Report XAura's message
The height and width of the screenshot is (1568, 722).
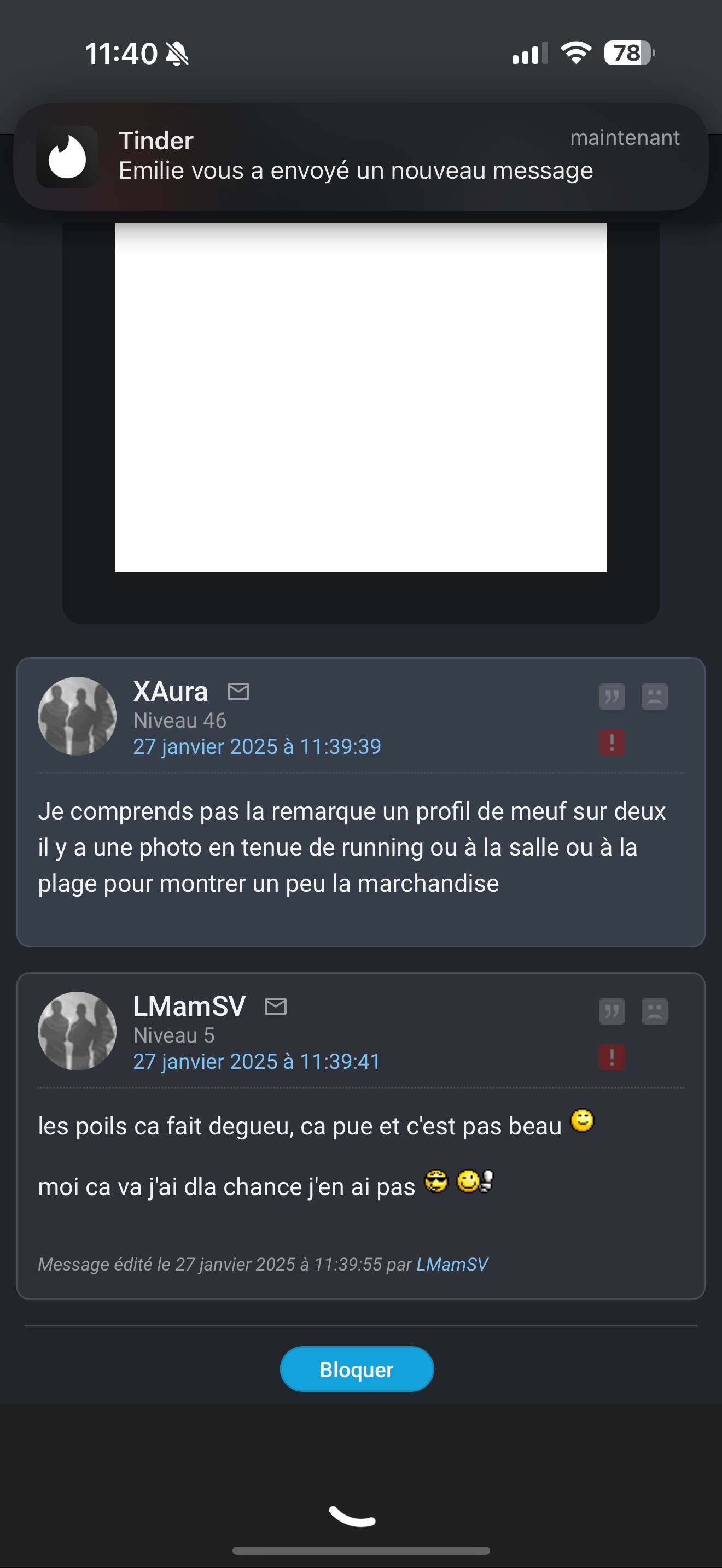pos(611,742)
